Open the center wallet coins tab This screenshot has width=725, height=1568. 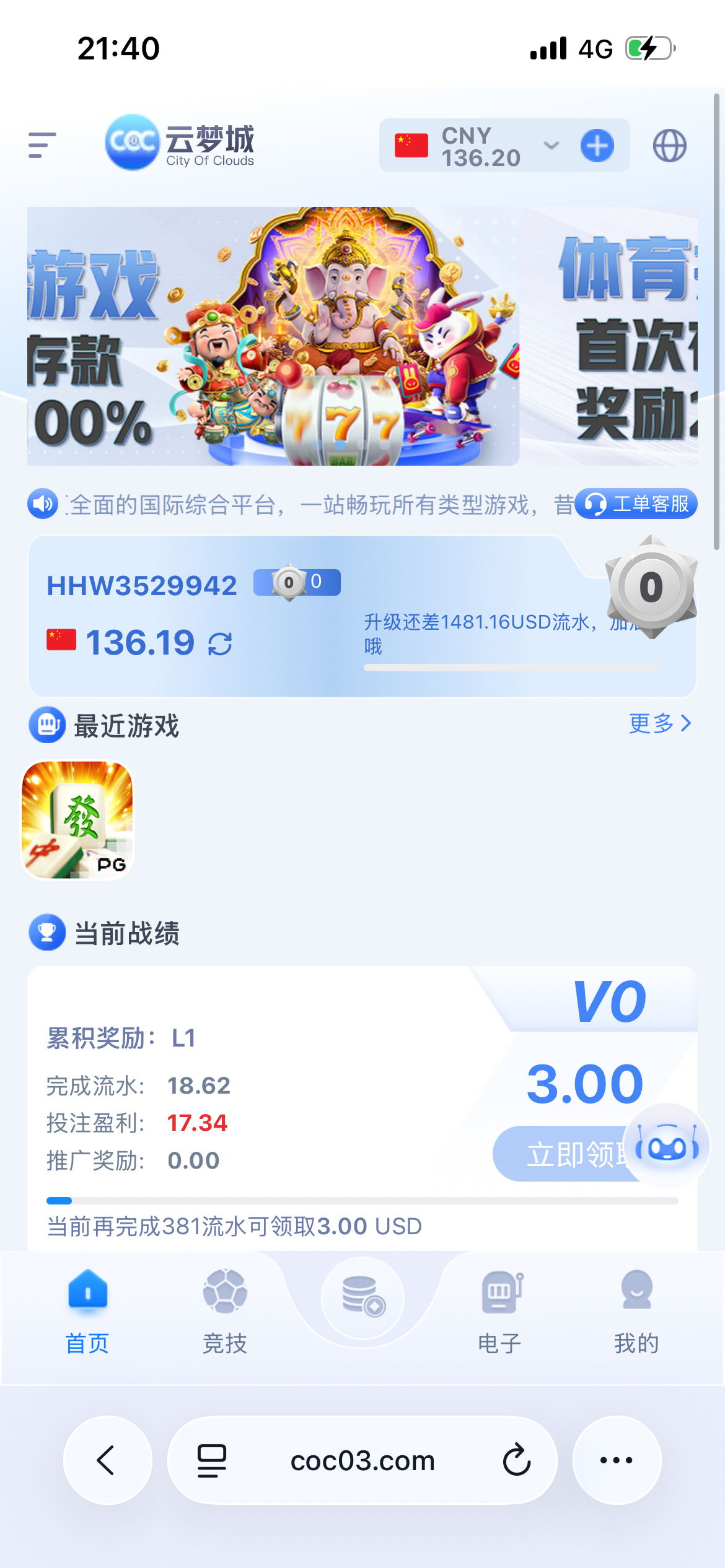tap(362, 1298)
